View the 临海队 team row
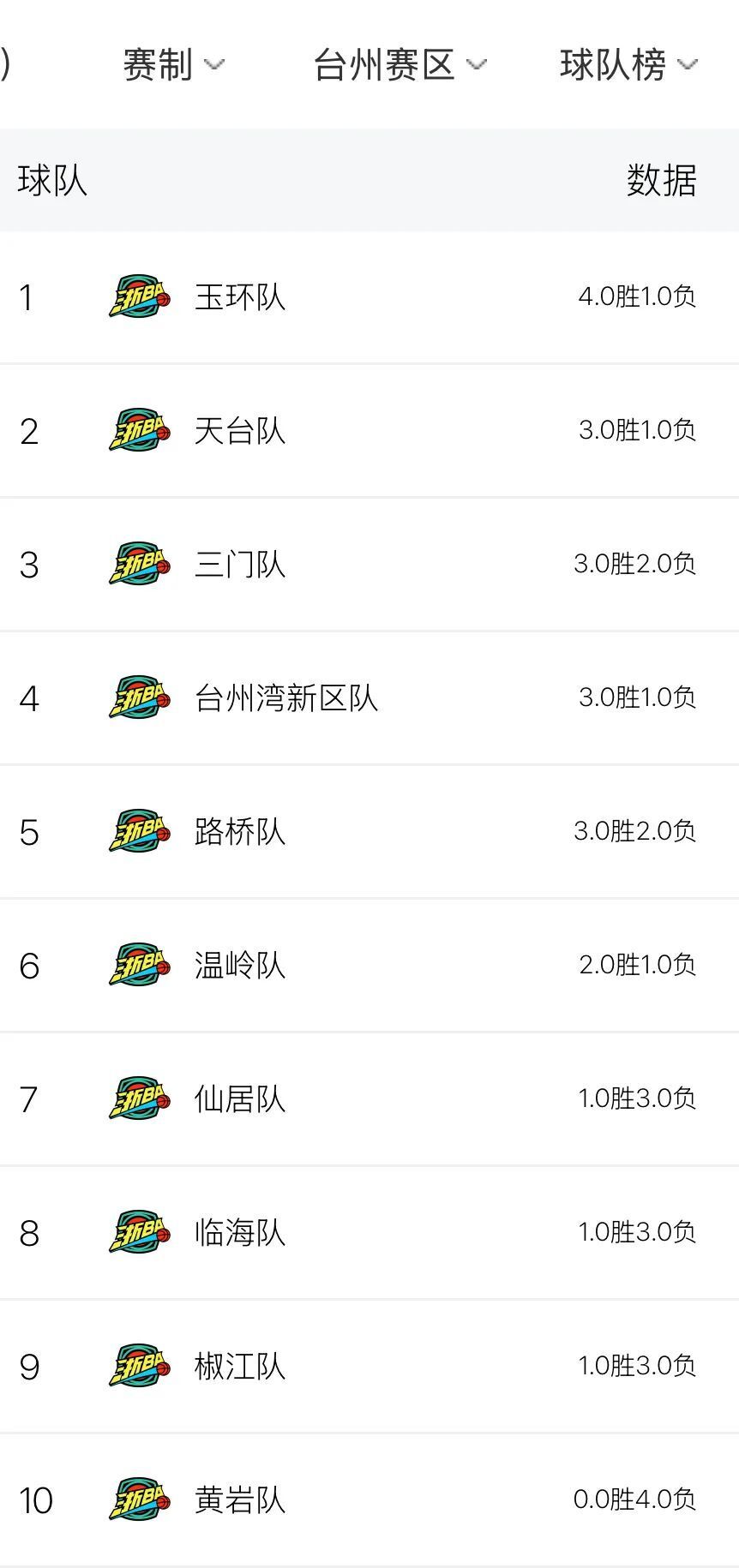Screen dimensions: 739x1568 pos(369,1233)
